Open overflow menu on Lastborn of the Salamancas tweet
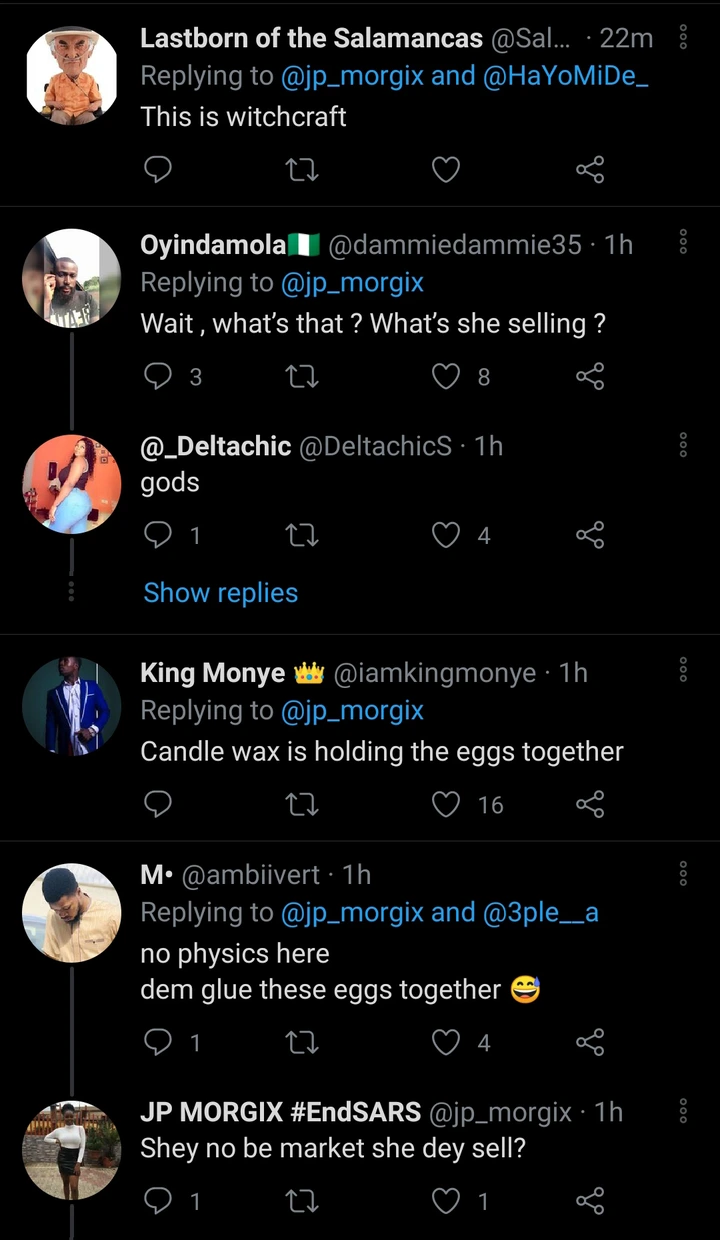This screenshot has width=720, height=1240. 683,38
